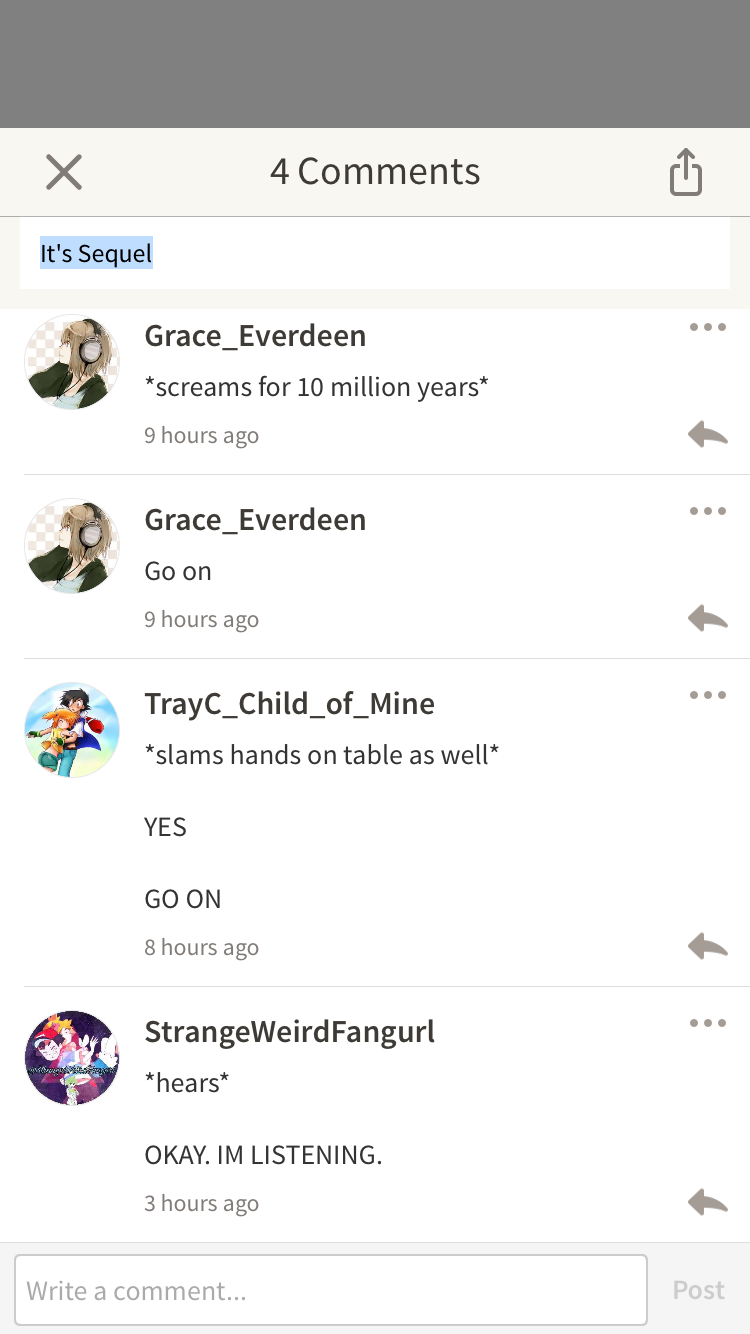Open options for Grace_Everdeen's "Go on" comment
This screenshot has height=1334, width=750.
[707, 511]
